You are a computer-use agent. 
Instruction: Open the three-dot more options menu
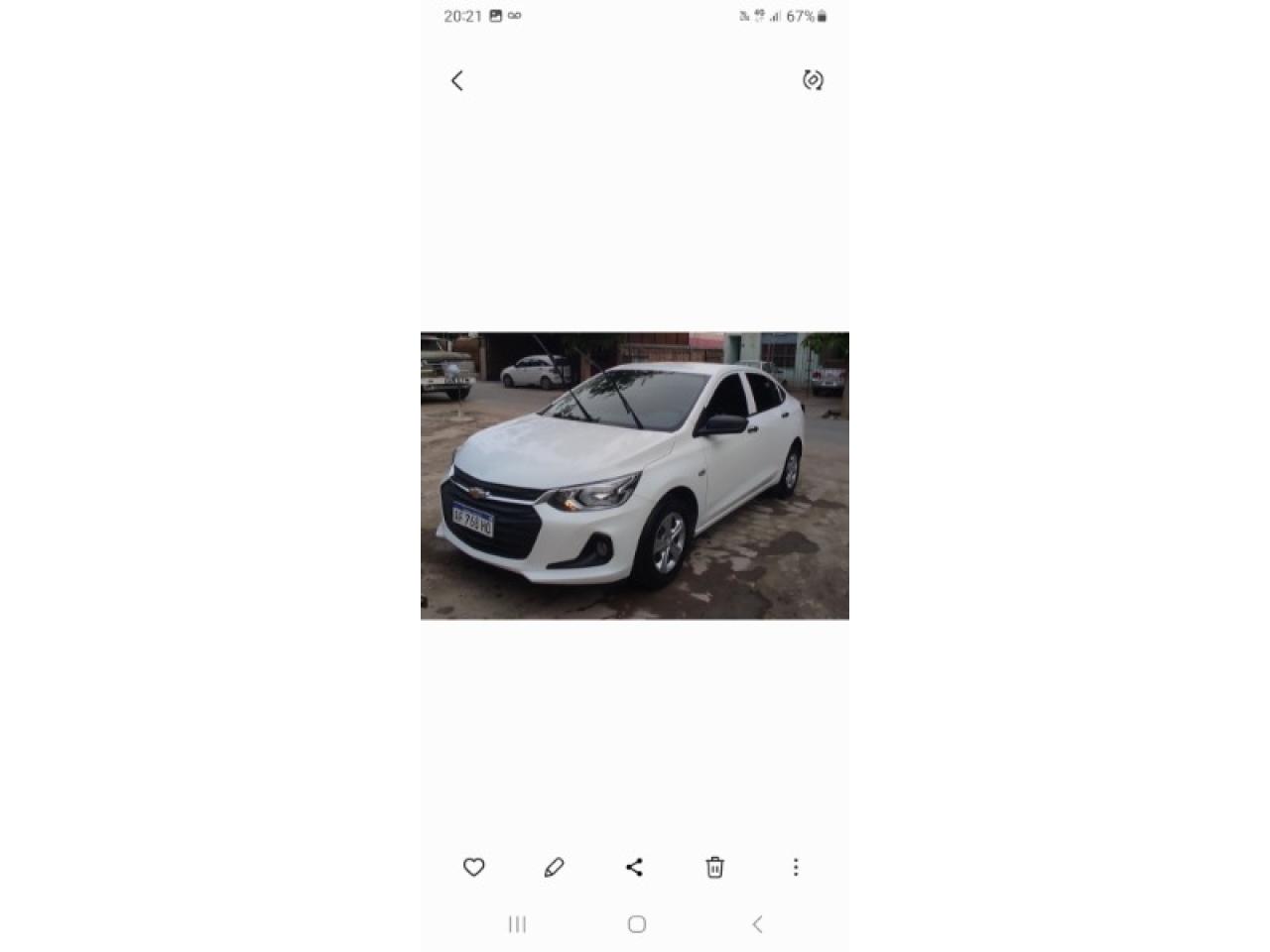point(796,868)
